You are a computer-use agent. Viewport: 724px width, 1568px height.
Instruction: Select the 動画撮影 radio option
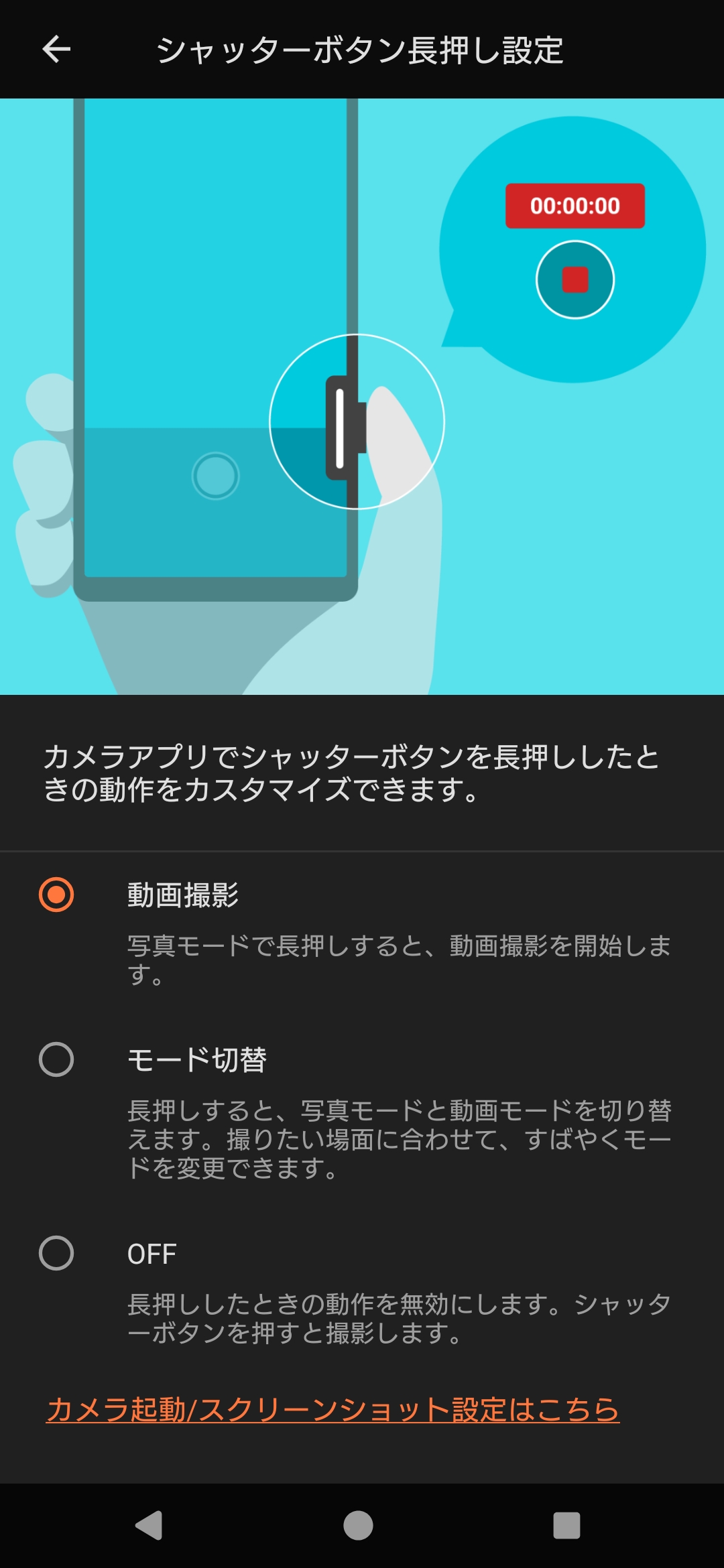tap(56, 895)
